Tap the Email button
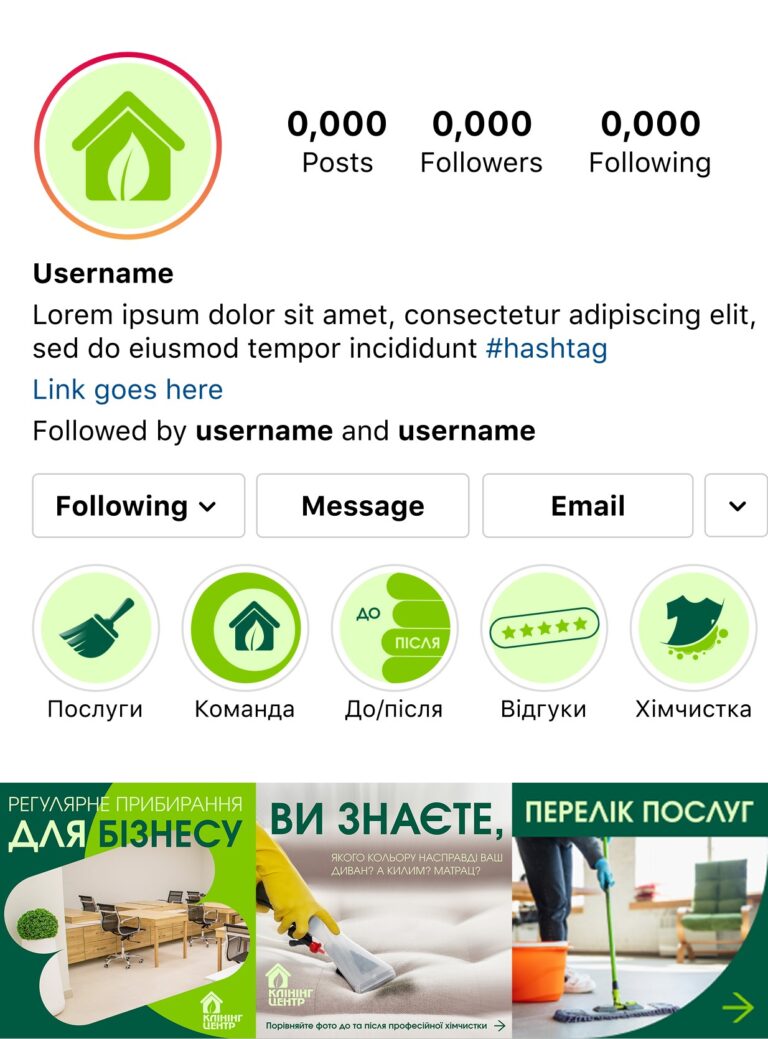The width and height of the screenshot is (768, 1039). click(x=587, y=506)
